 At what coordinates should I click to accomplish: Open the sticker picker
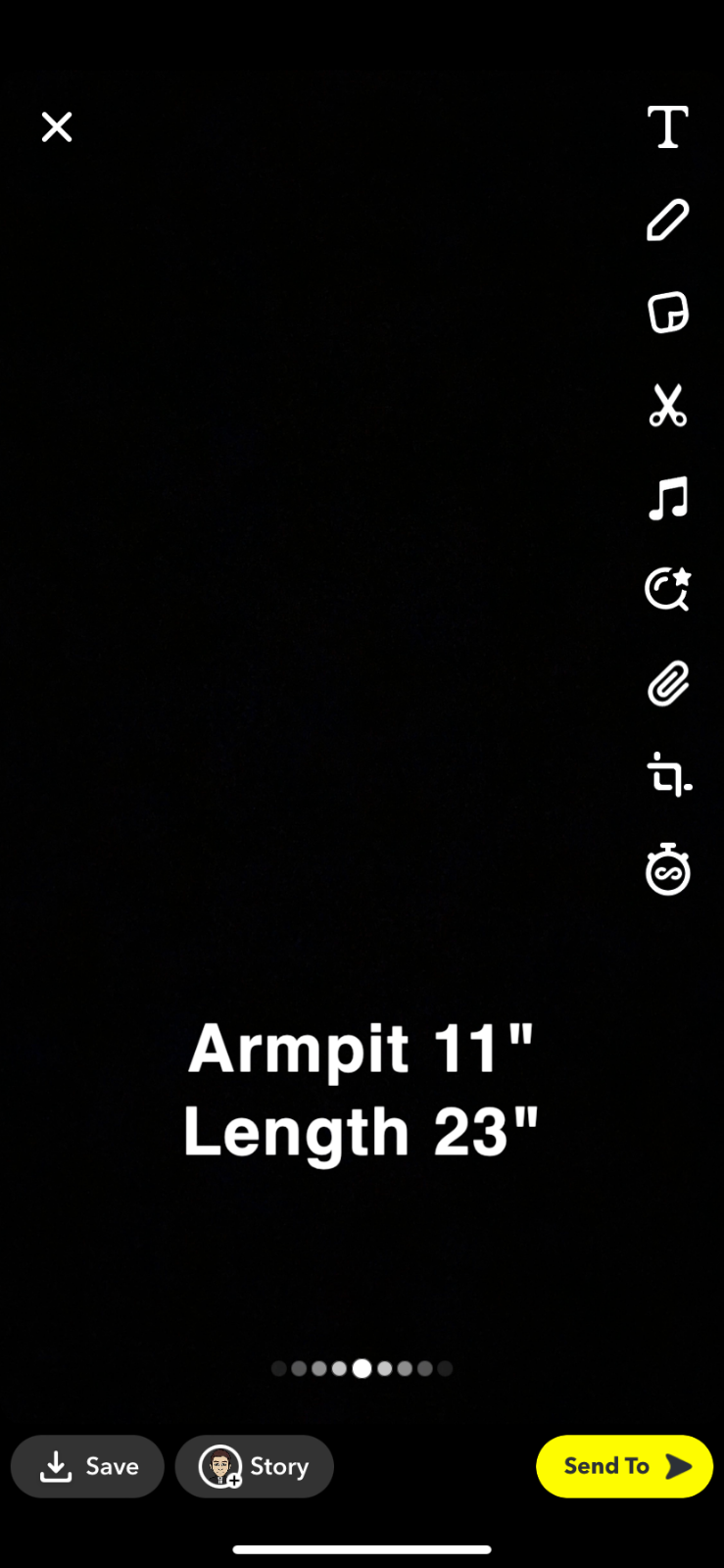668,313
